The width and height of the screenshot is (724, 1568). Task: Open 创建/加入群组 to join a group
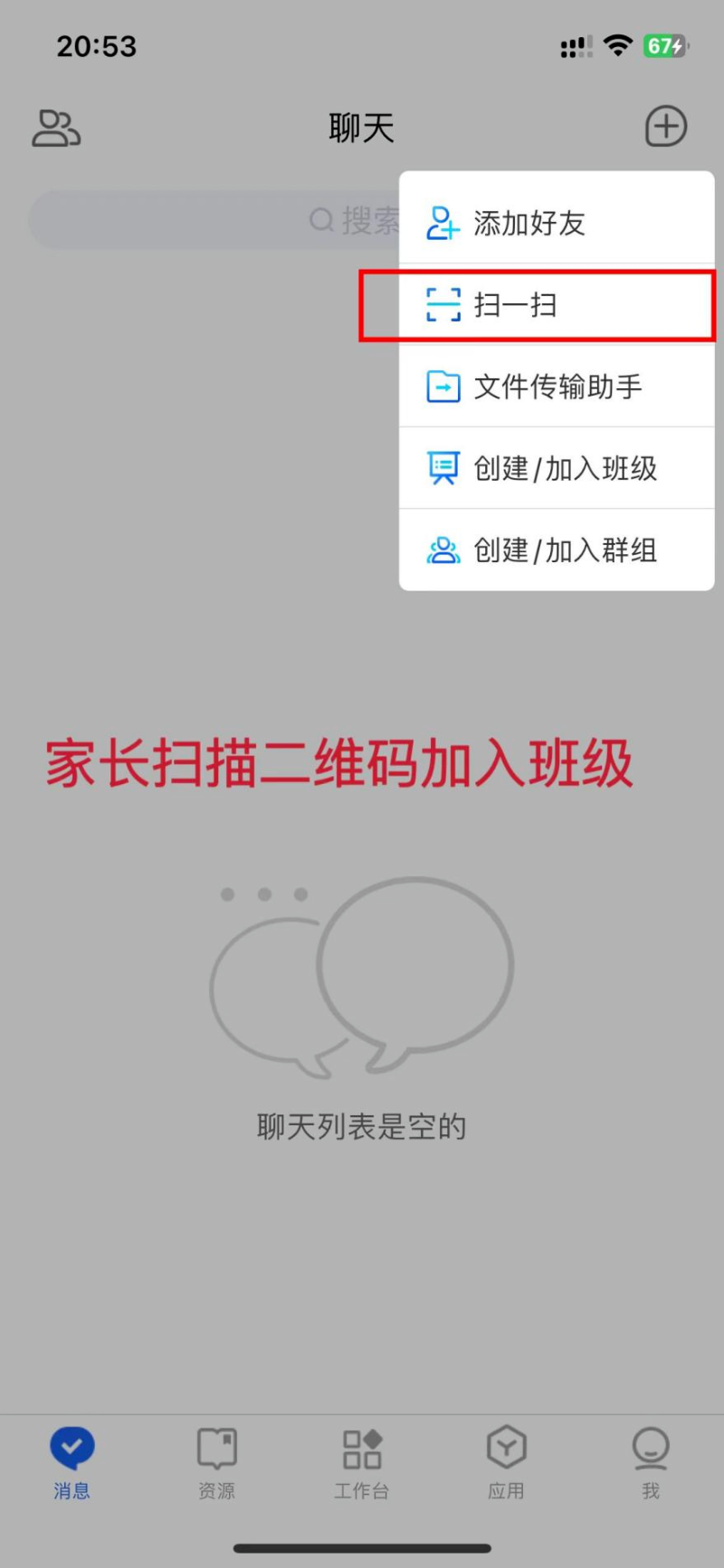(566, 550)
